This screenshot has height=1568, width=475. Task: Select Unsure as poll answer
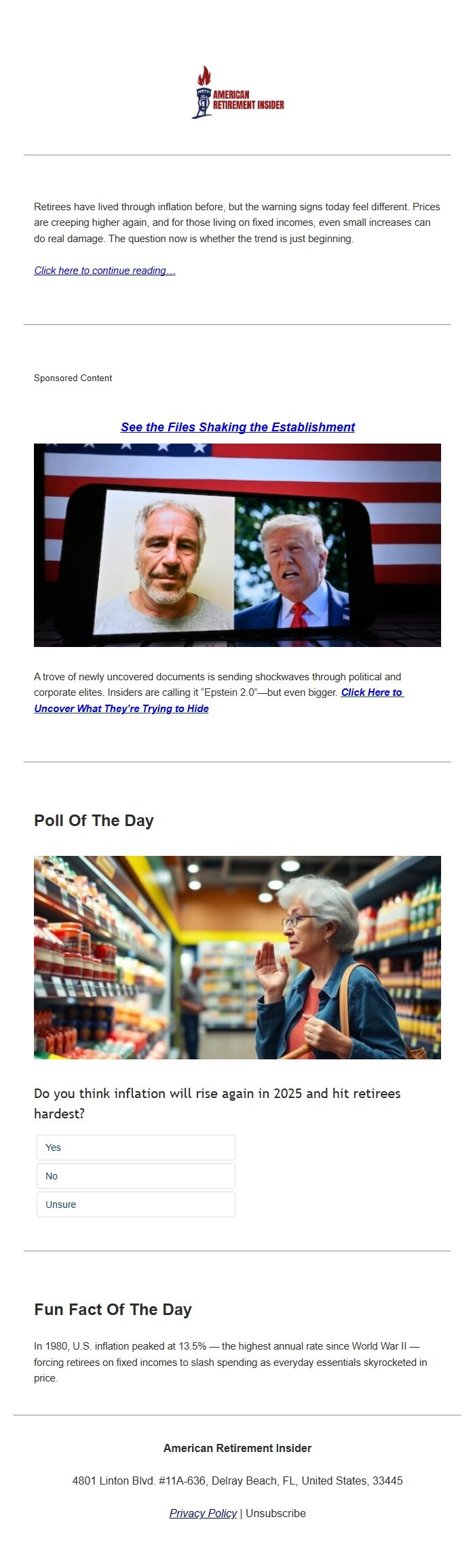136,1204
